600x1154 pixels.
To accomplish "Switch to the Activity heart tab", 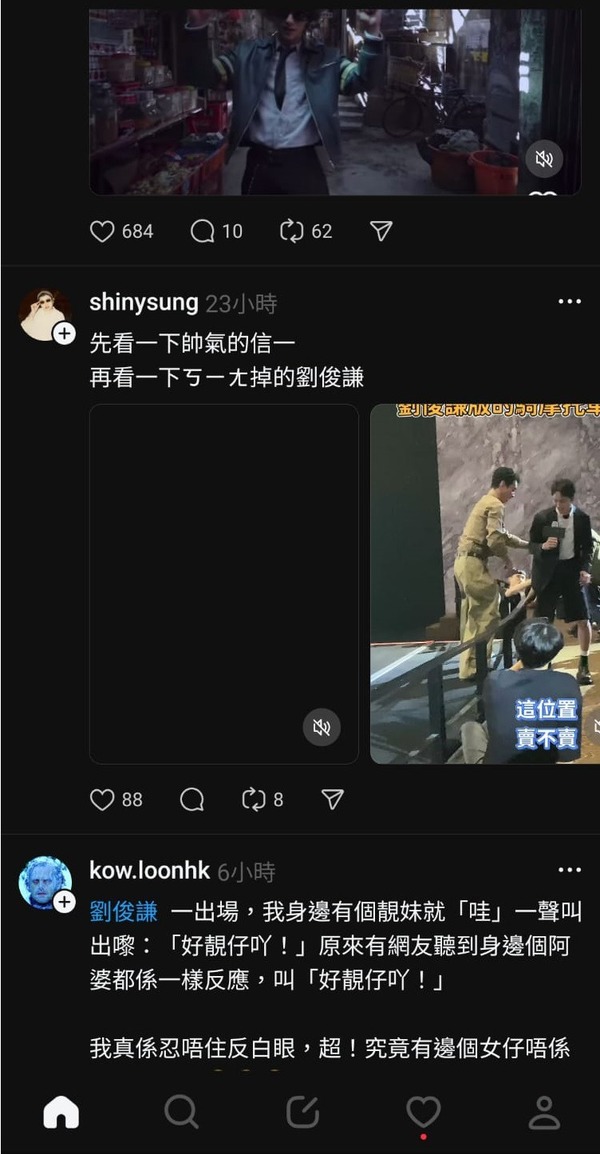I will tap(423, 1111).
